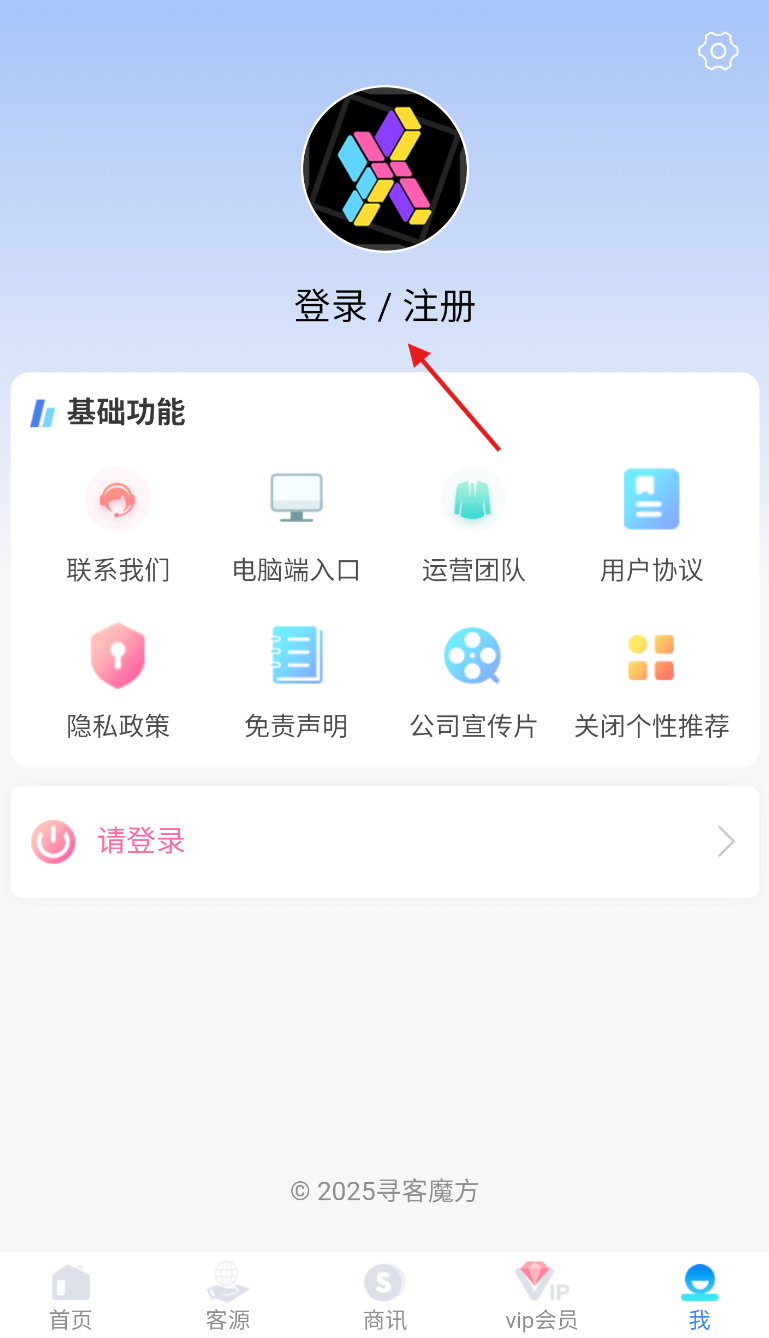The image size is (769, 1338).
Task: Open 联系我们 customer service
Action: click(x=118, y=525)
